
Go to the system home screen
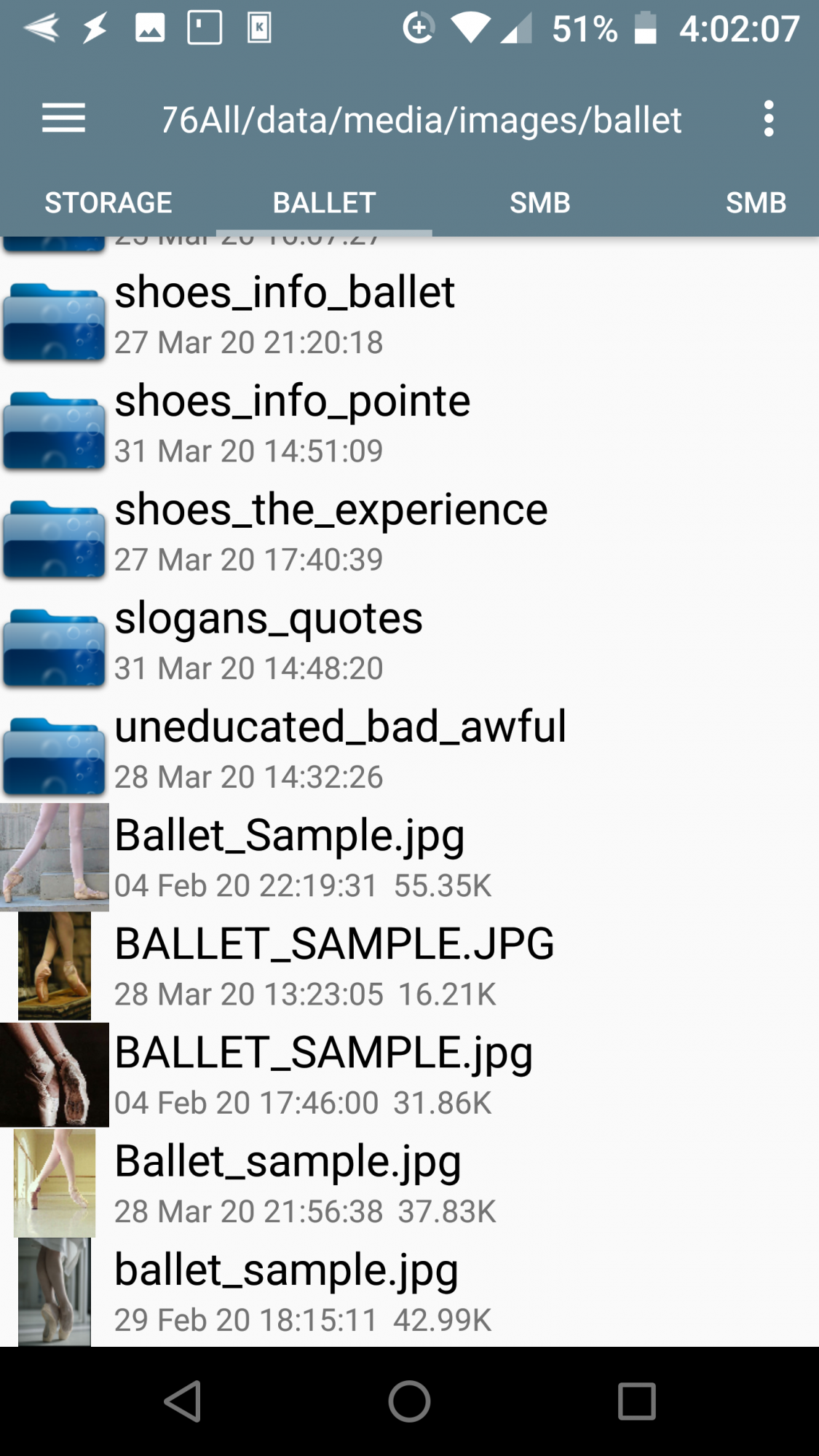[409, 1401]
